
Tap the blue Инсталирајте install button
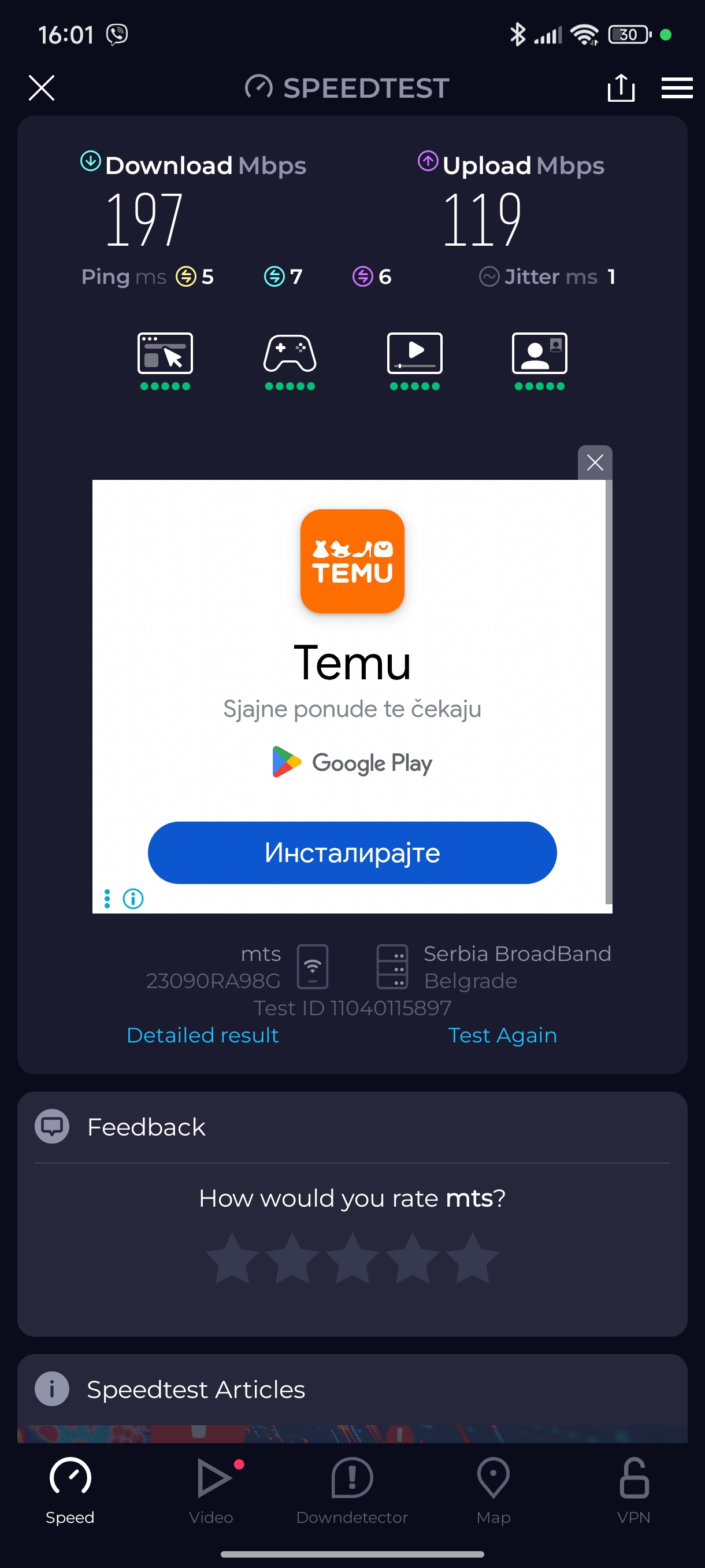click(x=352, y=852)
